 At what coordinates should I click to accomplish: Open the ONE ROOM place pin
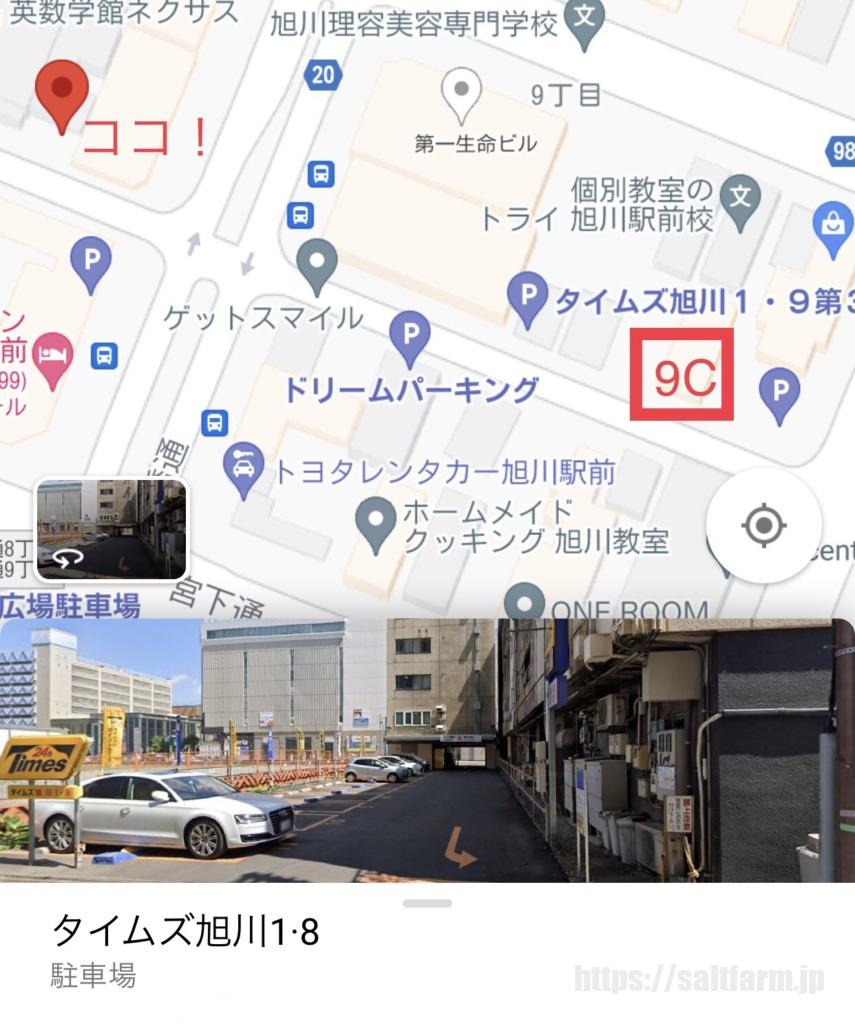point(523,601)
